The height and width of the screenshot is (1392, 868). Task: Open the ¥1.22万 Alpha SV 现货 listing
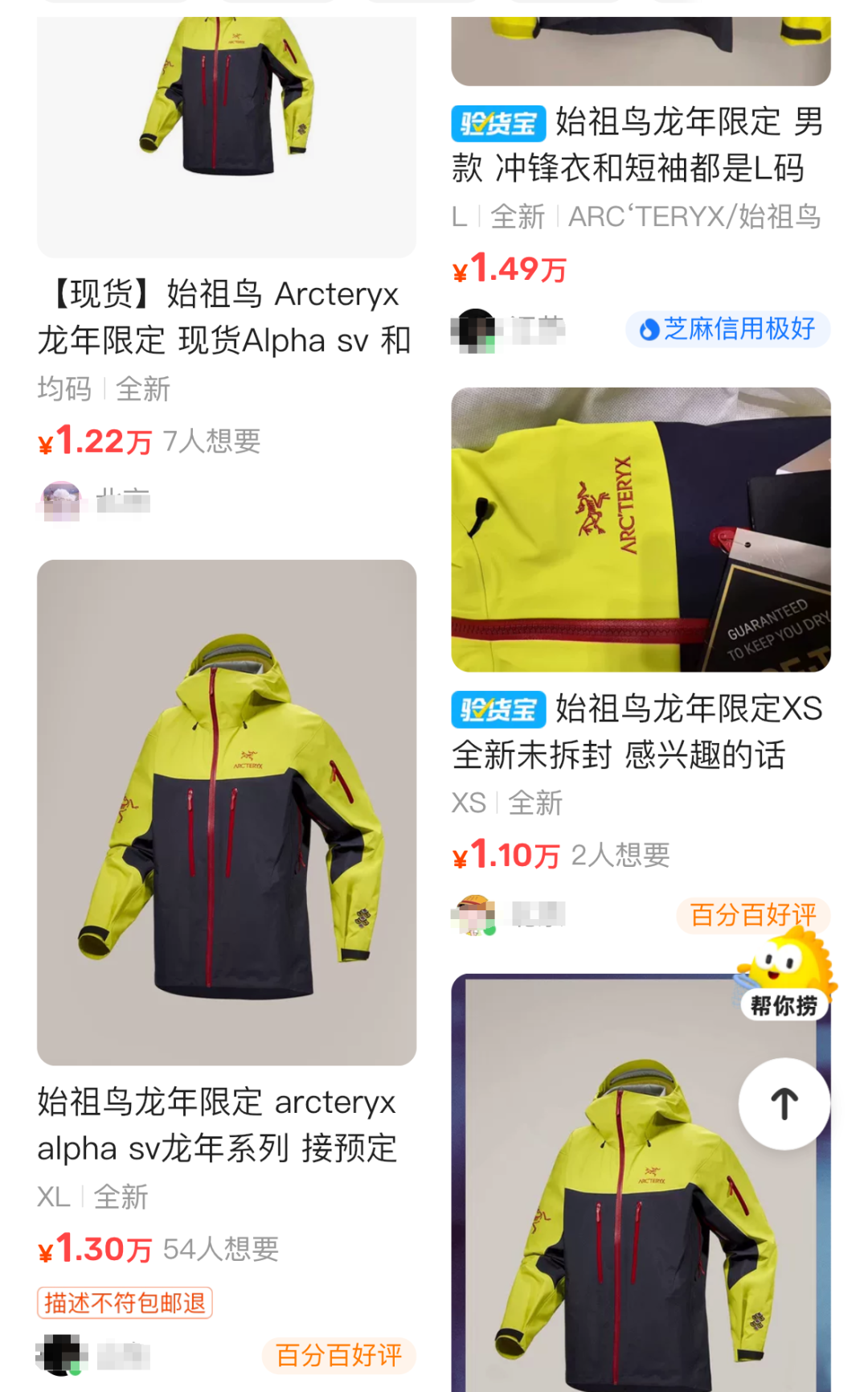point(226,318)
